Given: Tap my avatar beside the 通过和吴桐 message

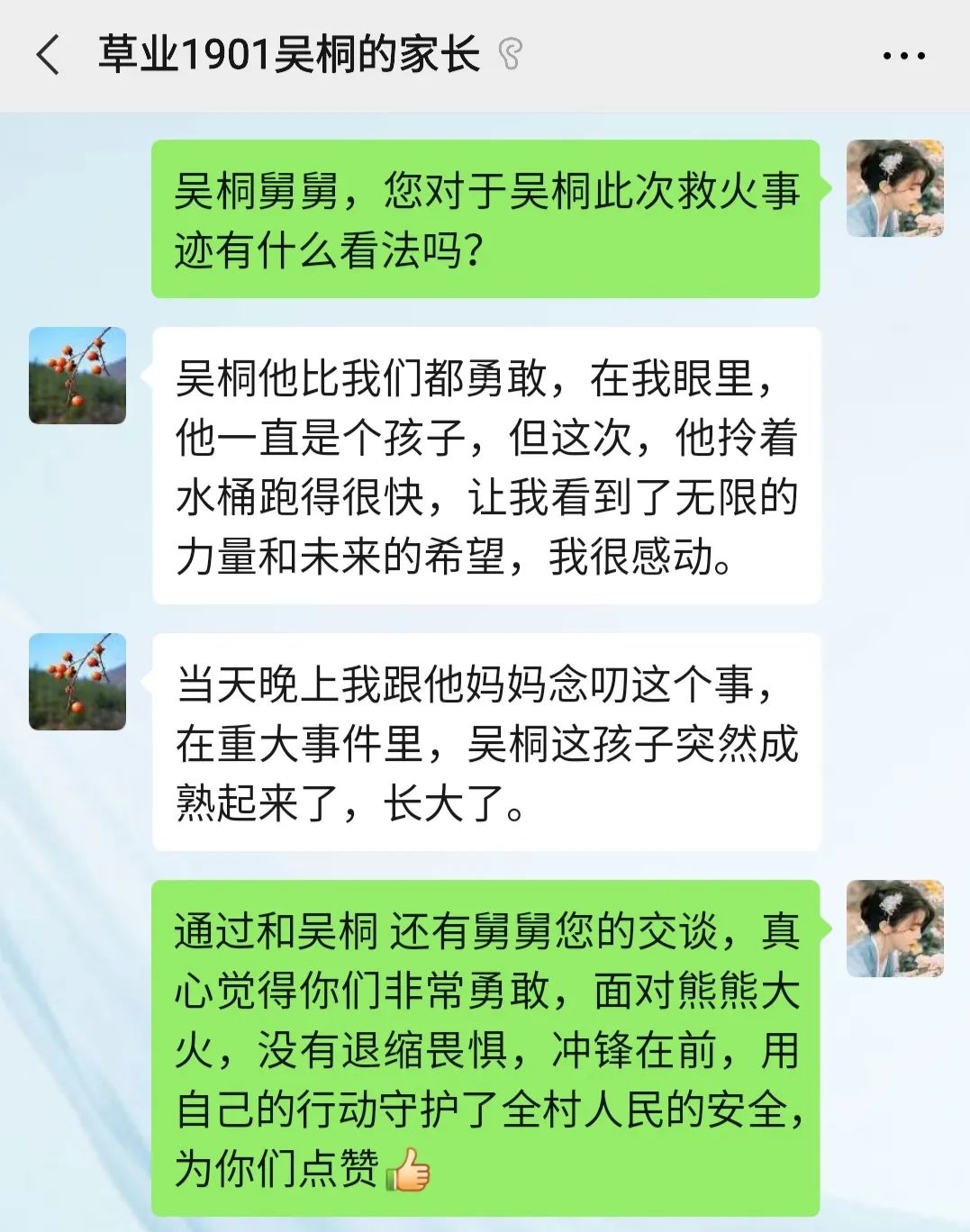Looking at the screenshot, I should click(894, 929).
